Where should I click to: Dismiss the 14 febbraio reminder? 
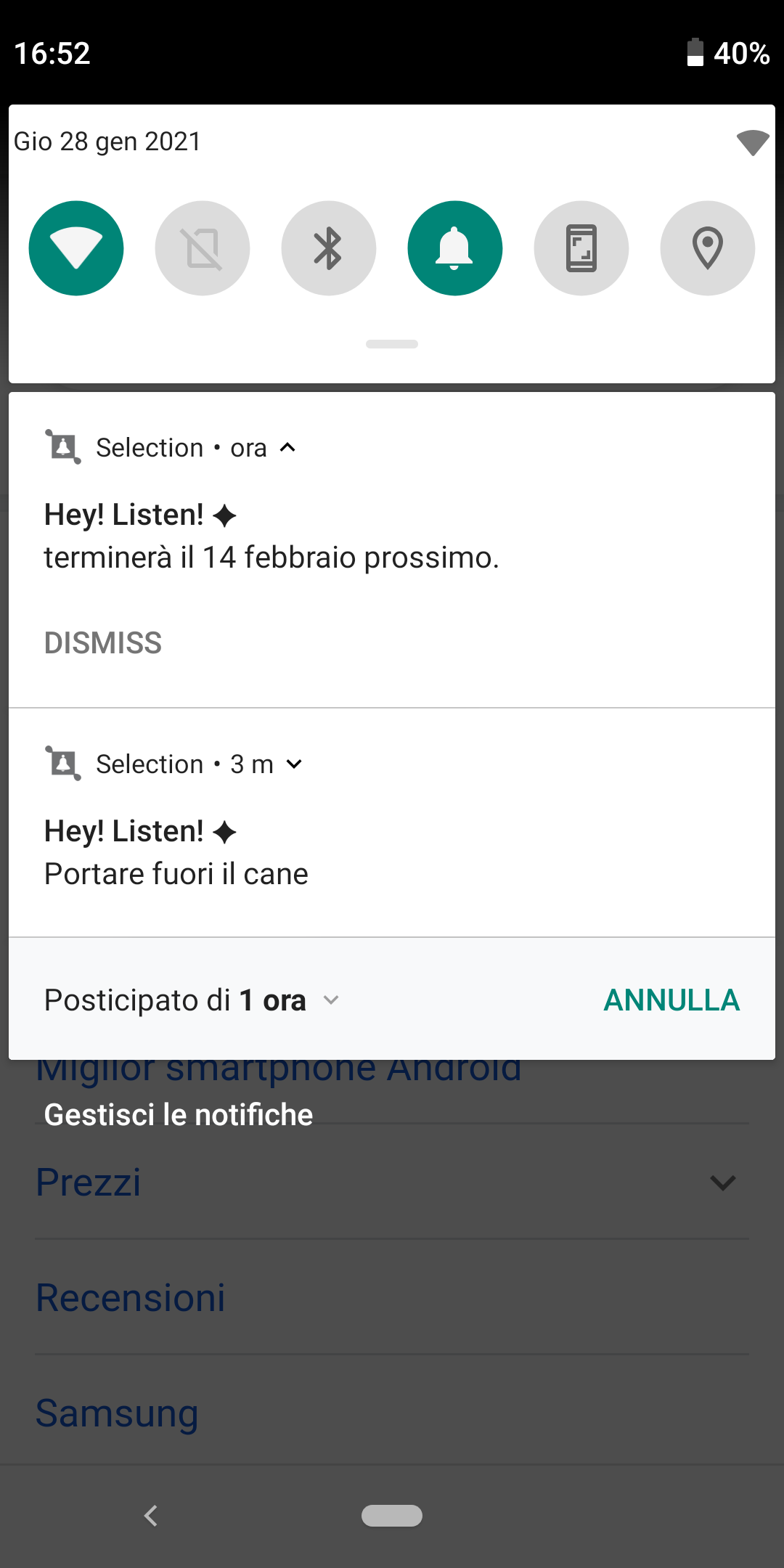[x=103, y=643]
